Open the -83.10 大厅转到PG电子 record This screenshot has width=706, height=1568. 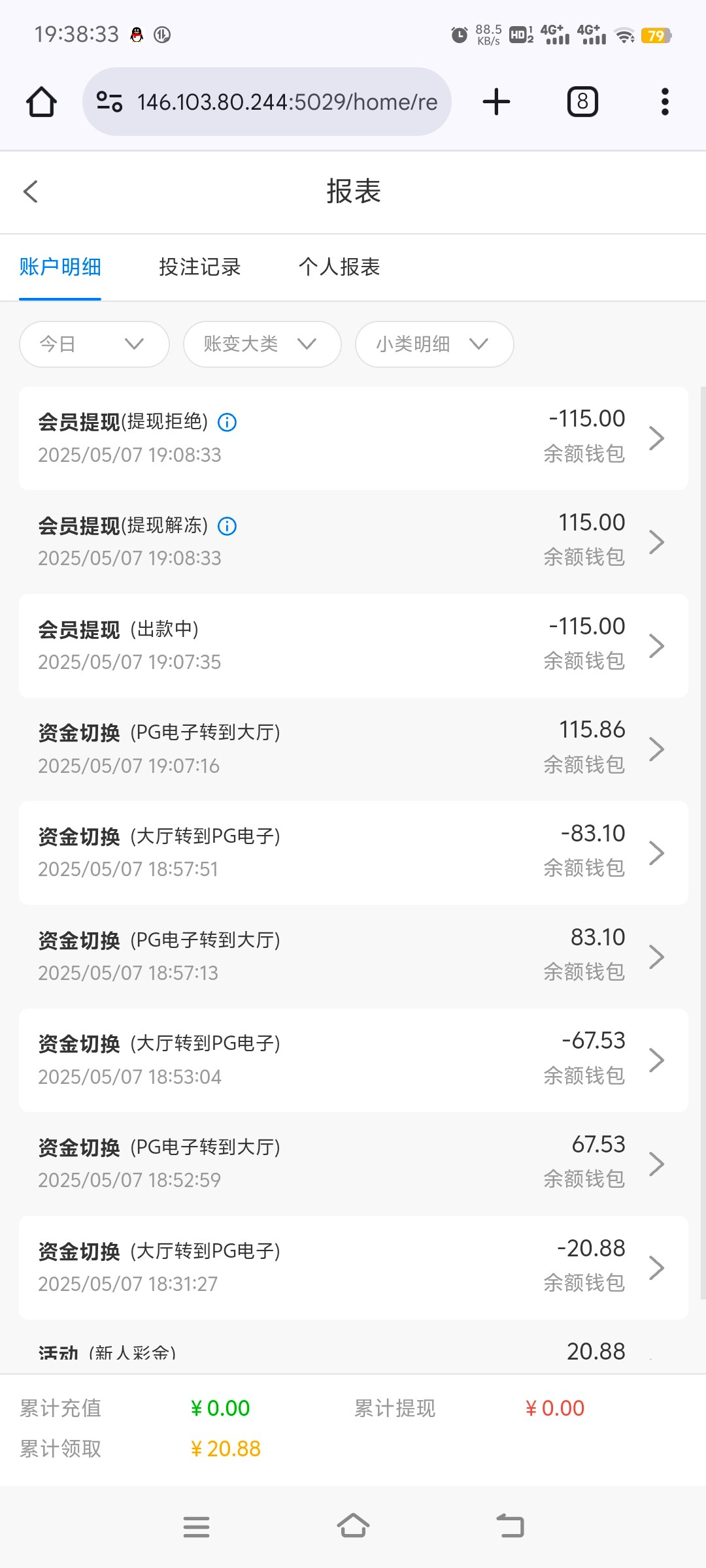353,853
